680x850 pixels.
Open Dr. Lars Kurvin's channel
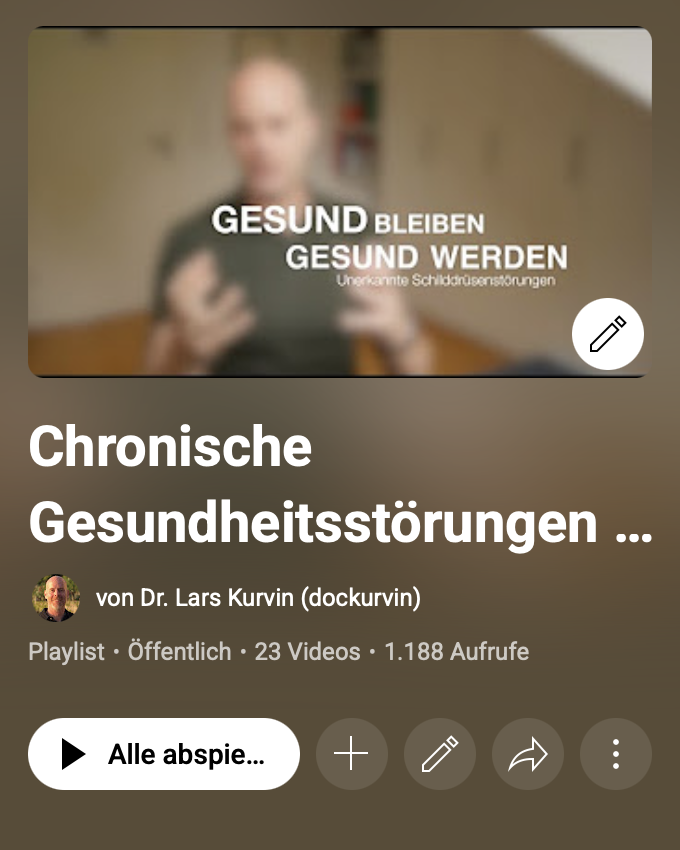(x=258, y=598)
